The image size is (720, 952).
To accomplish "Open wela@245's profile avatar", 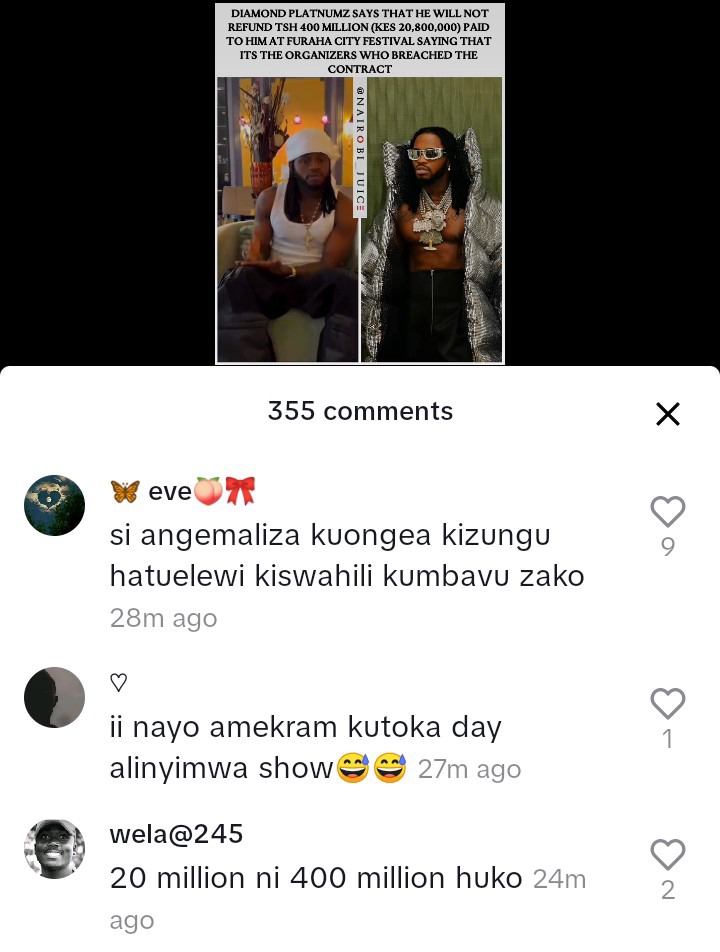I will pyautogui.click(x=54, y=849).
